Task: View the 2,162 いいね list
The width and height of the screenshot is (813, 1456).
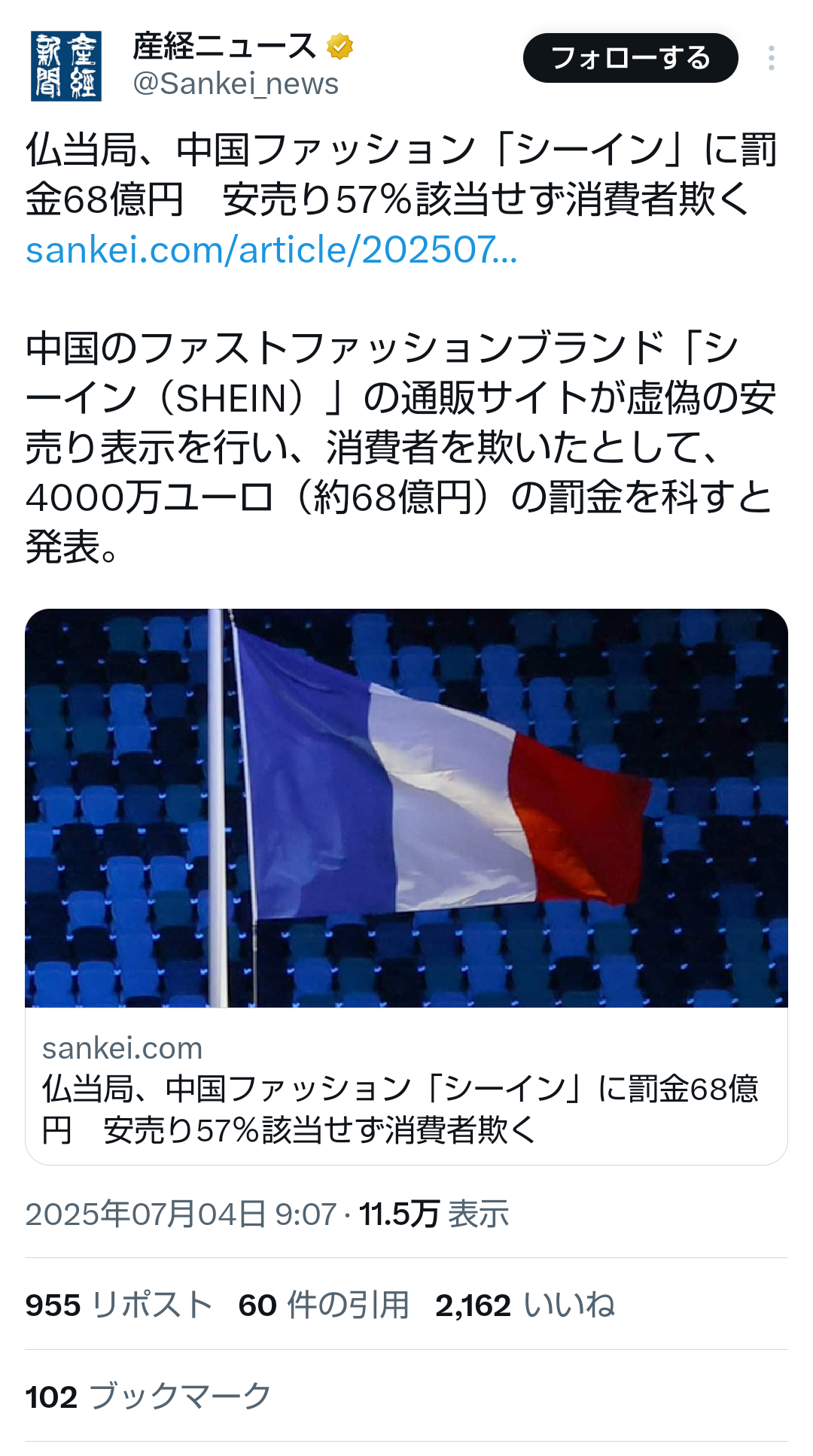Action: (525, 1305)
